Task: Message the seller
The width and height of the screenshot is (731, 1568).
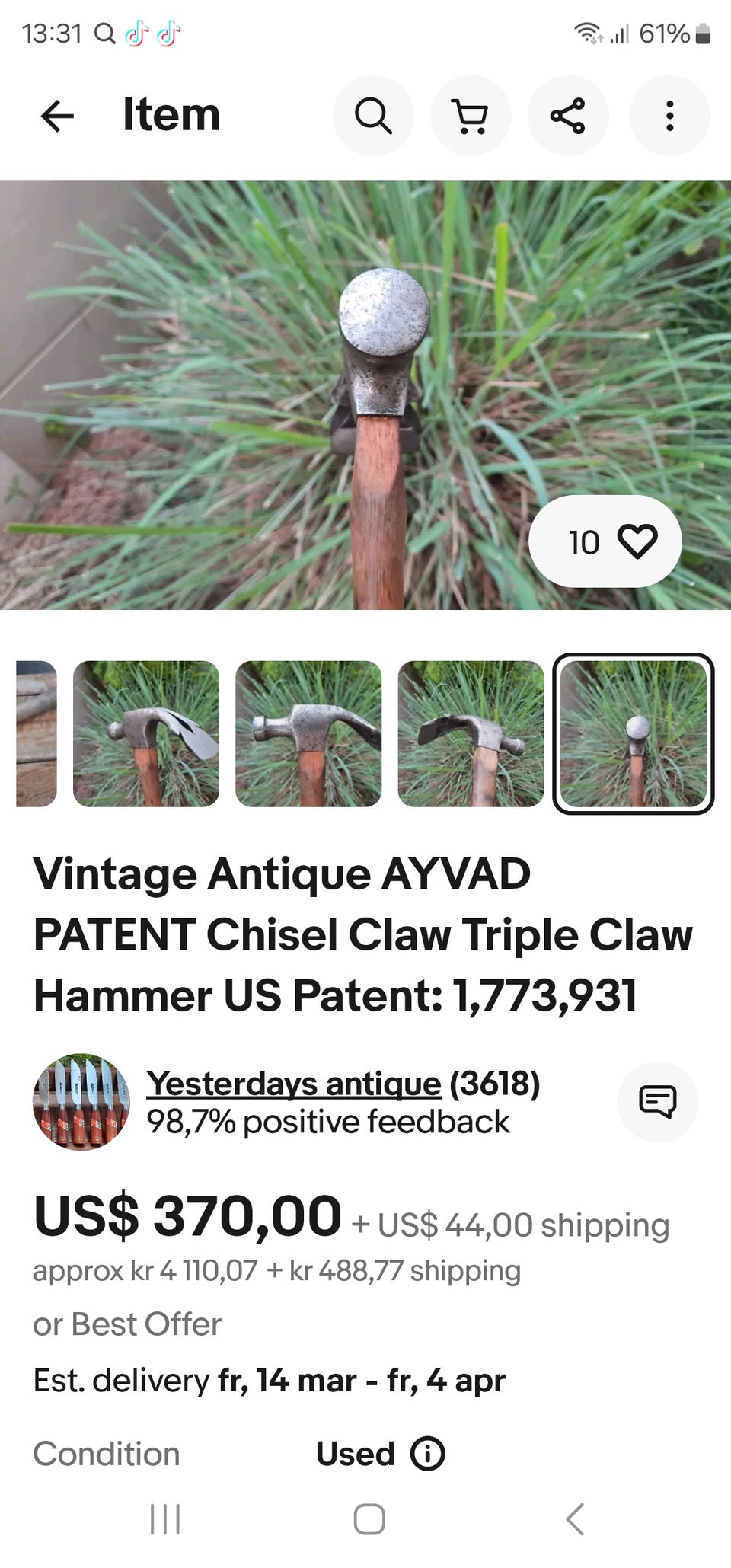Action: pos(657,1102)
